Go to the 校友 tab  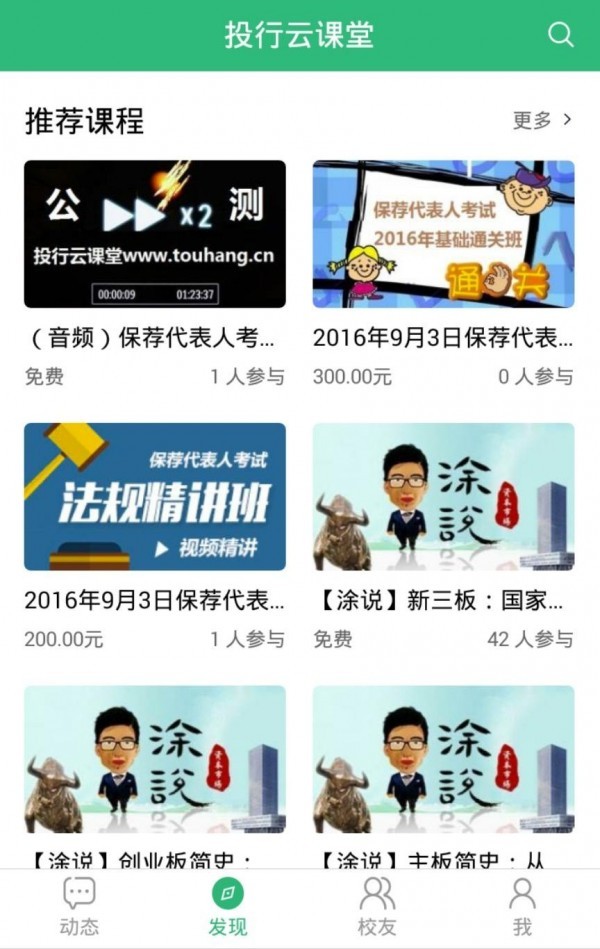(377, 906)
